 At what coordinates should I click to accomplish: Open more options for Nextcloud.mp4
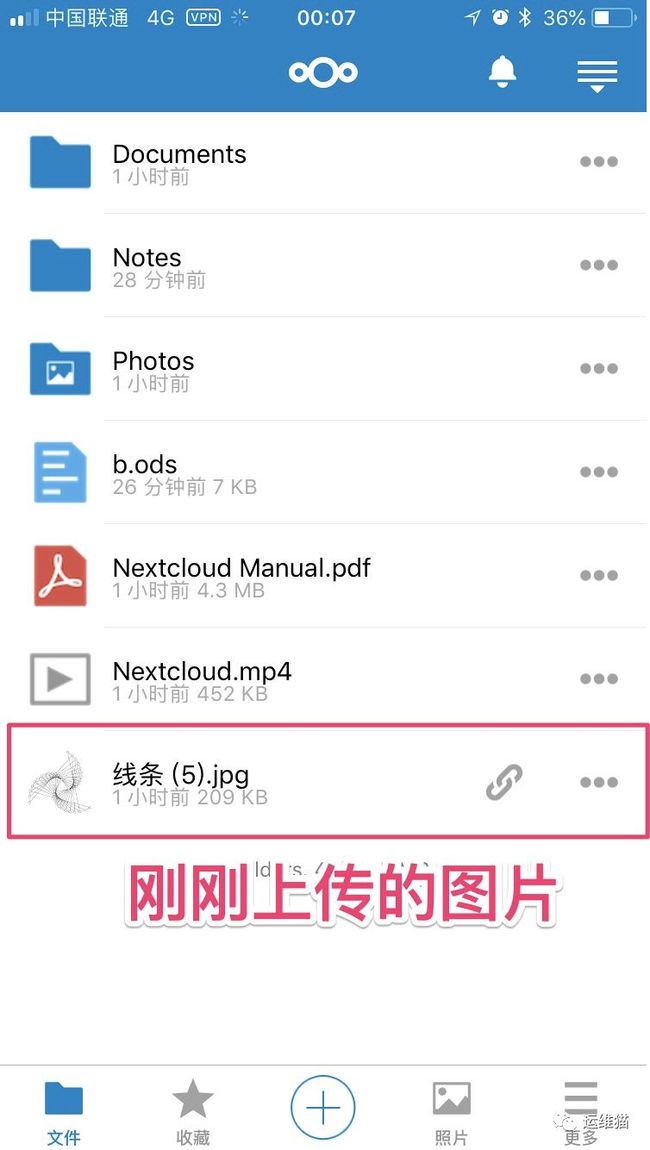(599, 679)
